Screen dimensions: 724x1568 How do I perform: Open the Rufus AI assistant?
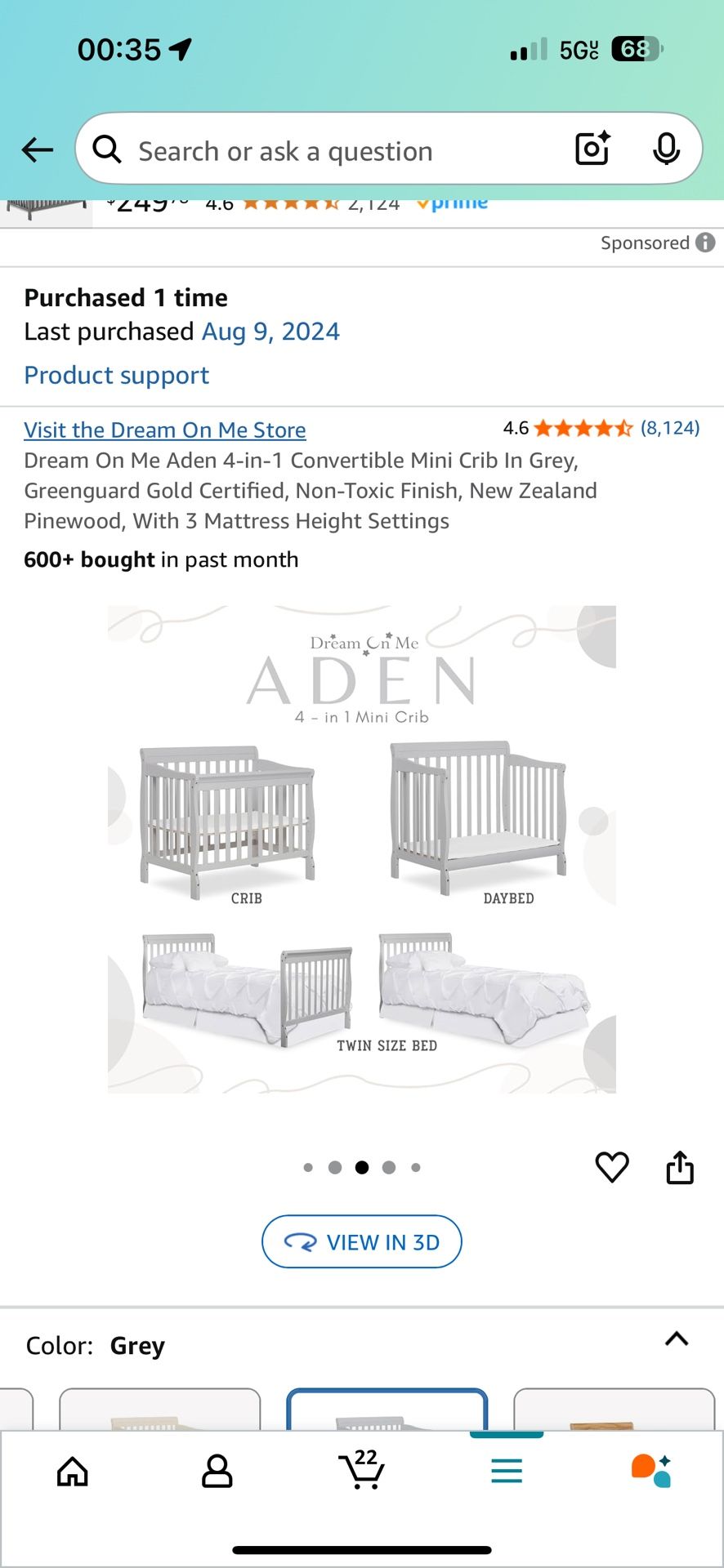click(x=651, y=1470)
